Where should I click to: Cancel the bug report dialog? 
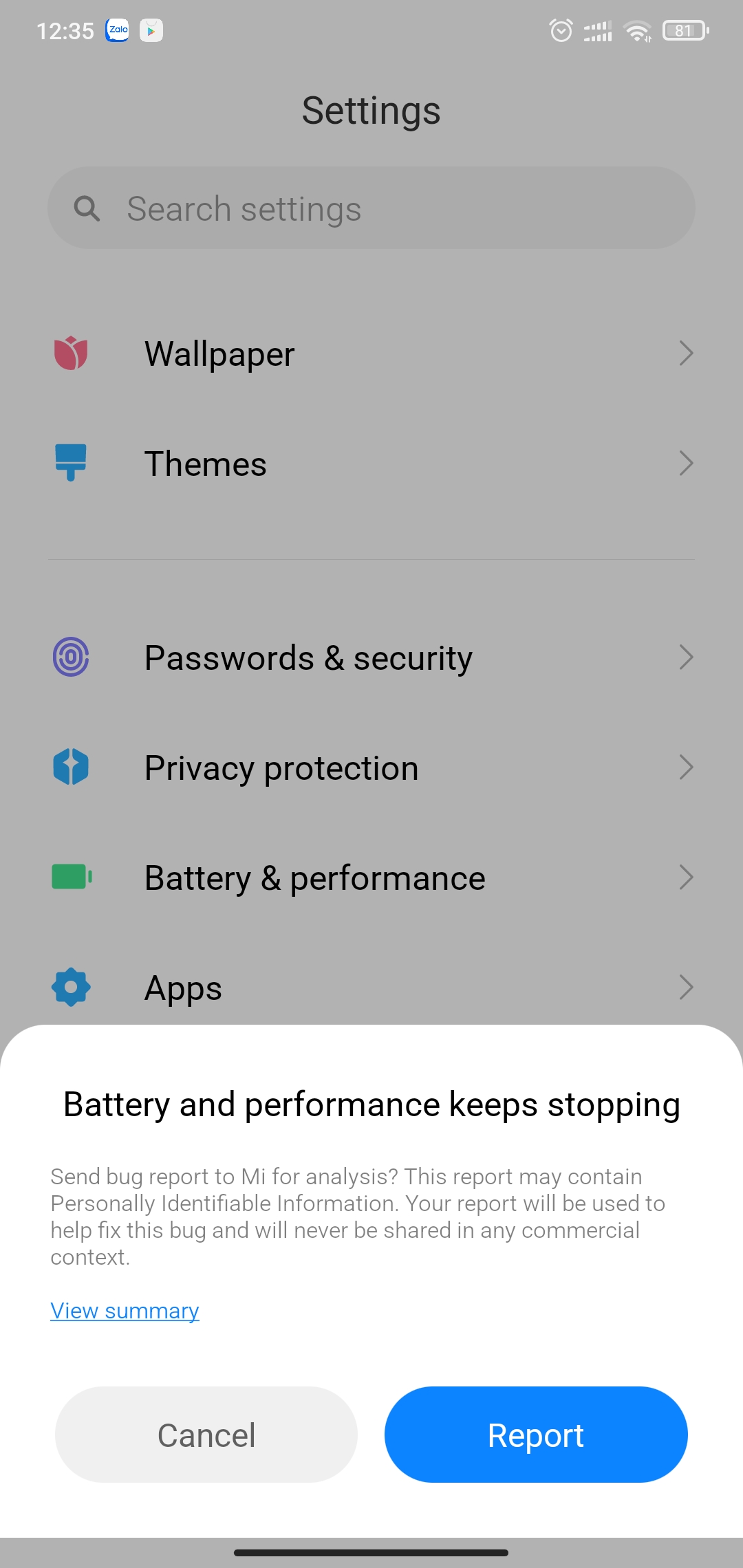tap(206, 1435)
